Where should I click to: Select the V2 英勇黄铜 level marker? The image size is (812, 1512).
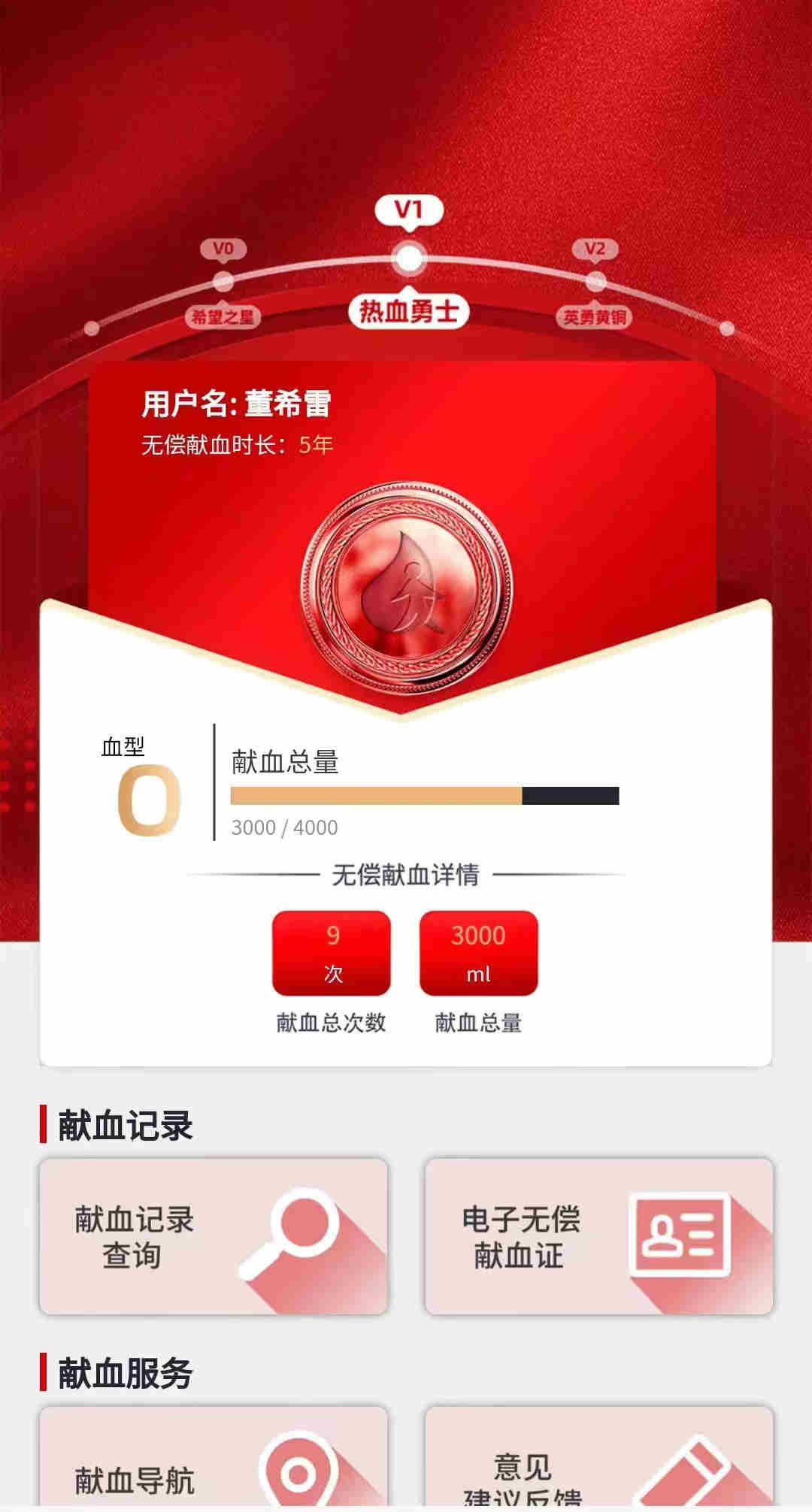pyautogui.click(x=595, y=282)
